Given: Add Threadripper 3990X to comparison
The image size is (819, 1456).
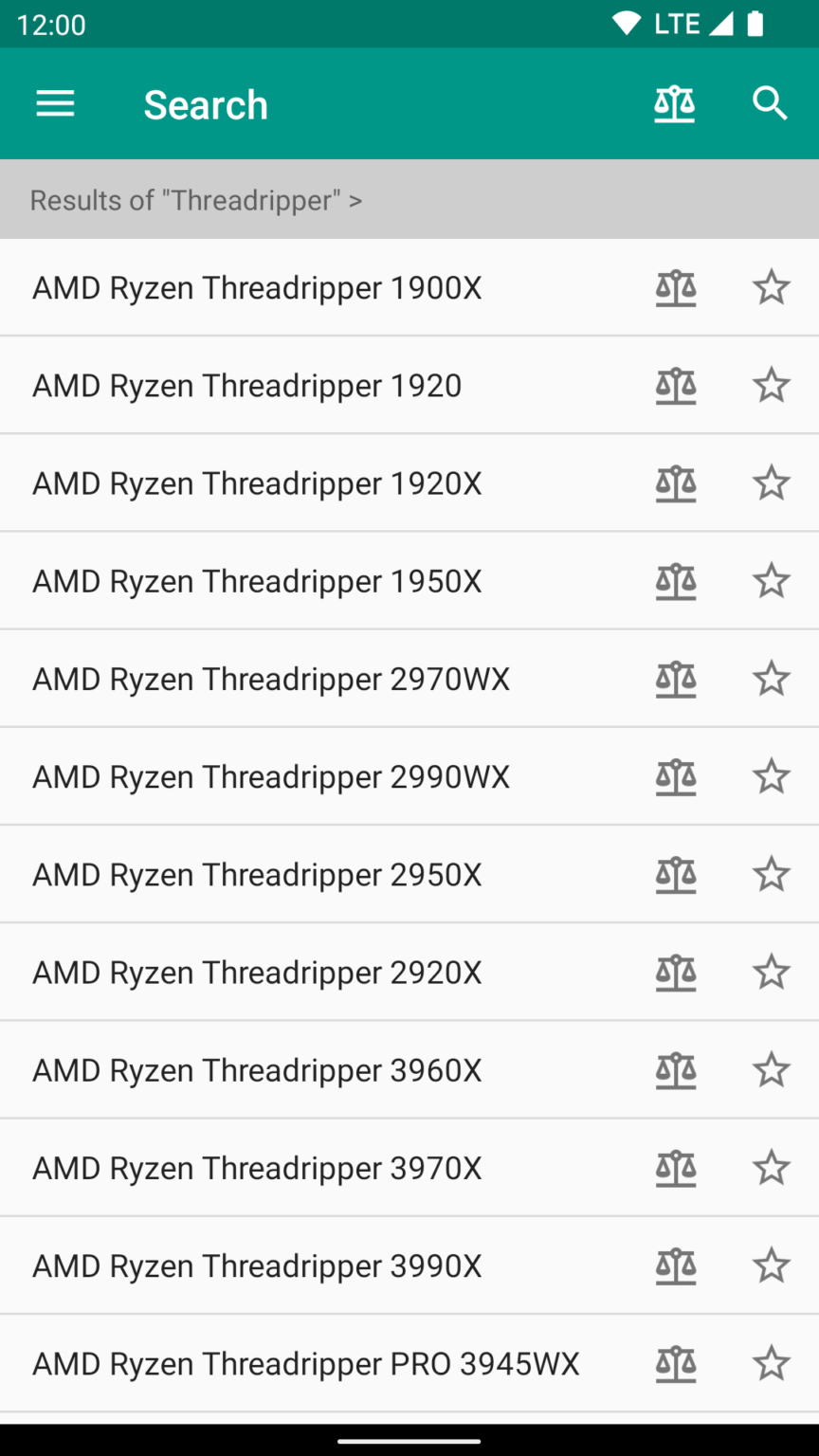Looking at the screenshot, I should pyautogui.click(x=676, y=1265).
